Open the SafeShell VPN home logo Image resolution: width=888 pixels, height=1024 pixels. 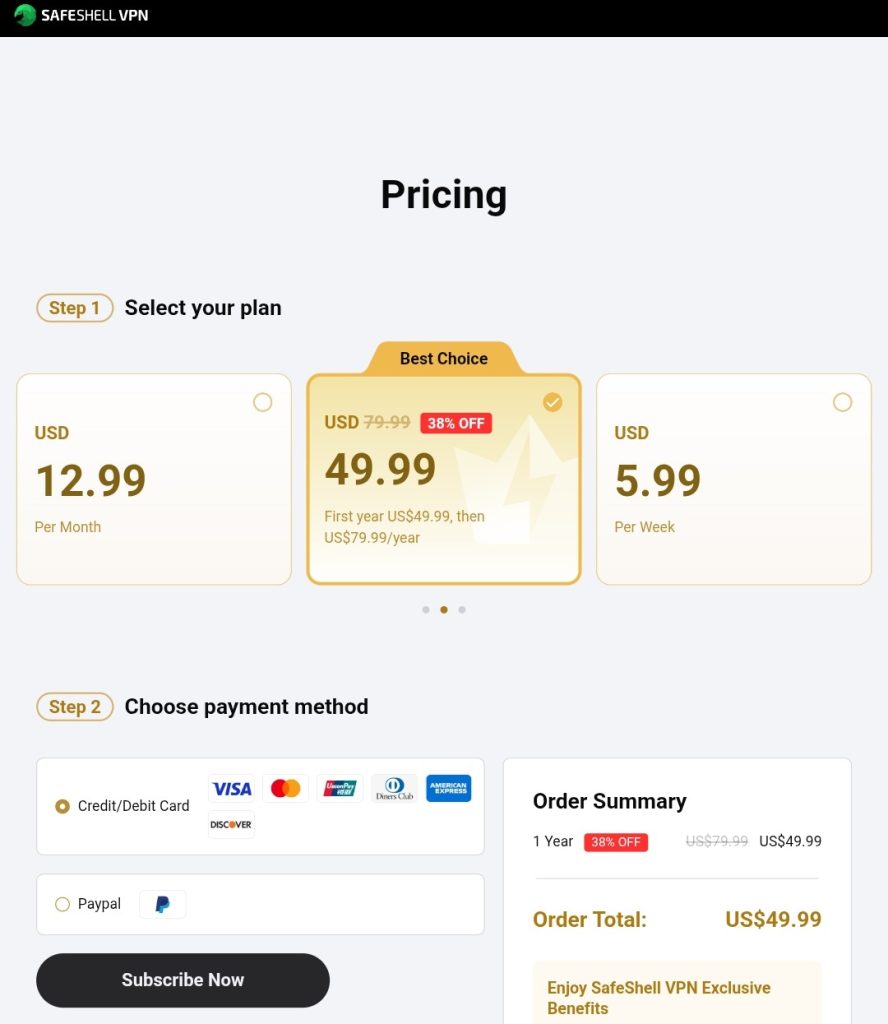click(x=82, y=16)
